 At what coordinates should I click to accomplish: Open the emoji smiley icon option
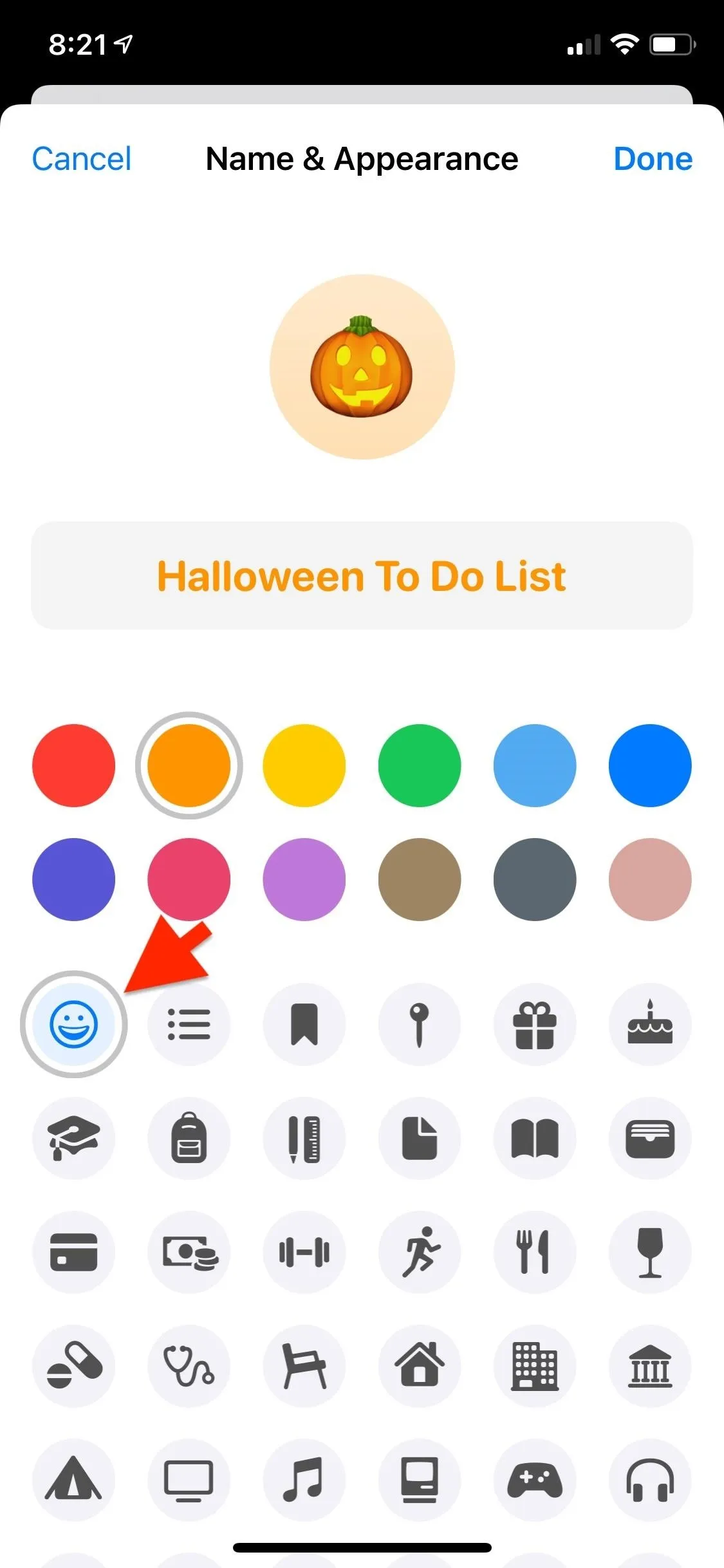74,1024
